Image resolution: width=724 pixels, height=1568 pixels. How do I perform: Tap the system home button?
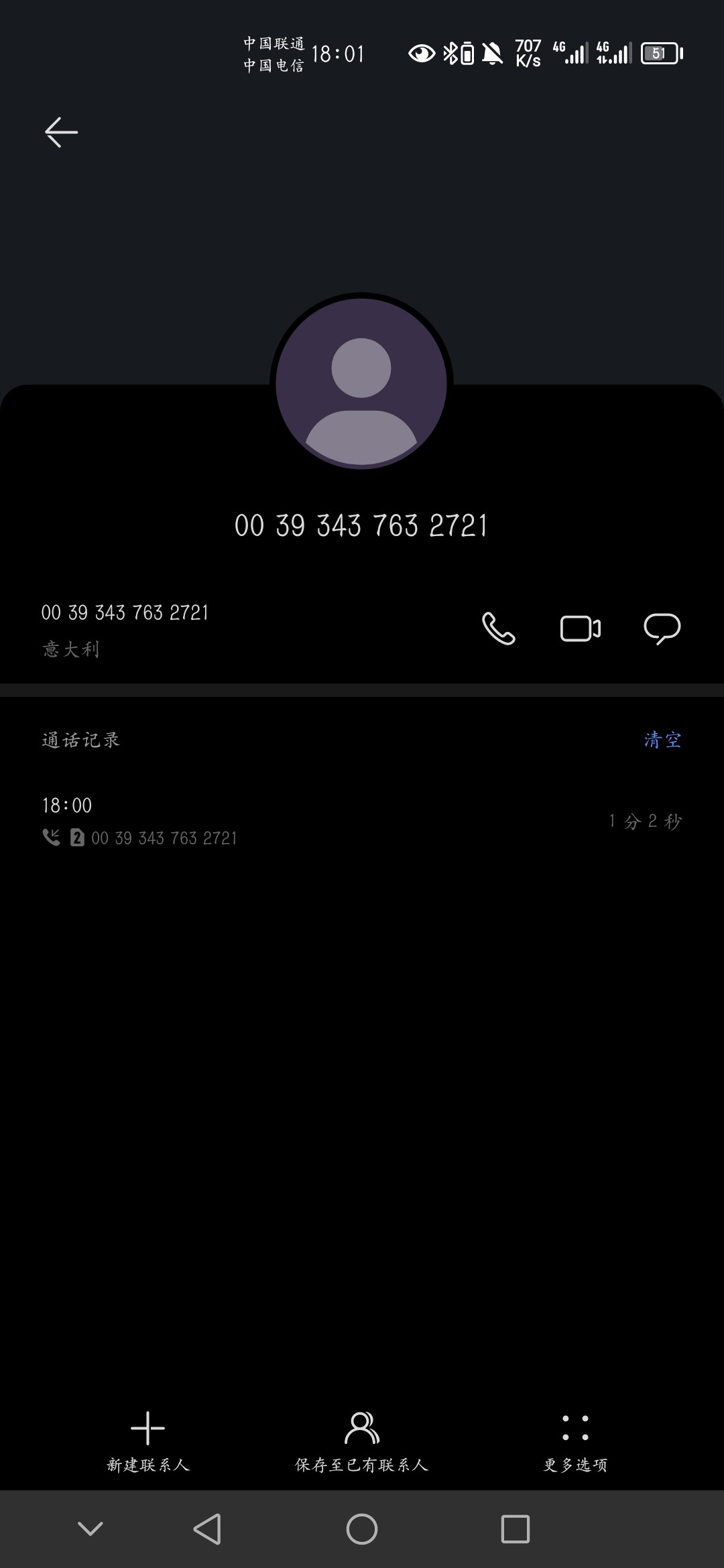(362, 1529)
